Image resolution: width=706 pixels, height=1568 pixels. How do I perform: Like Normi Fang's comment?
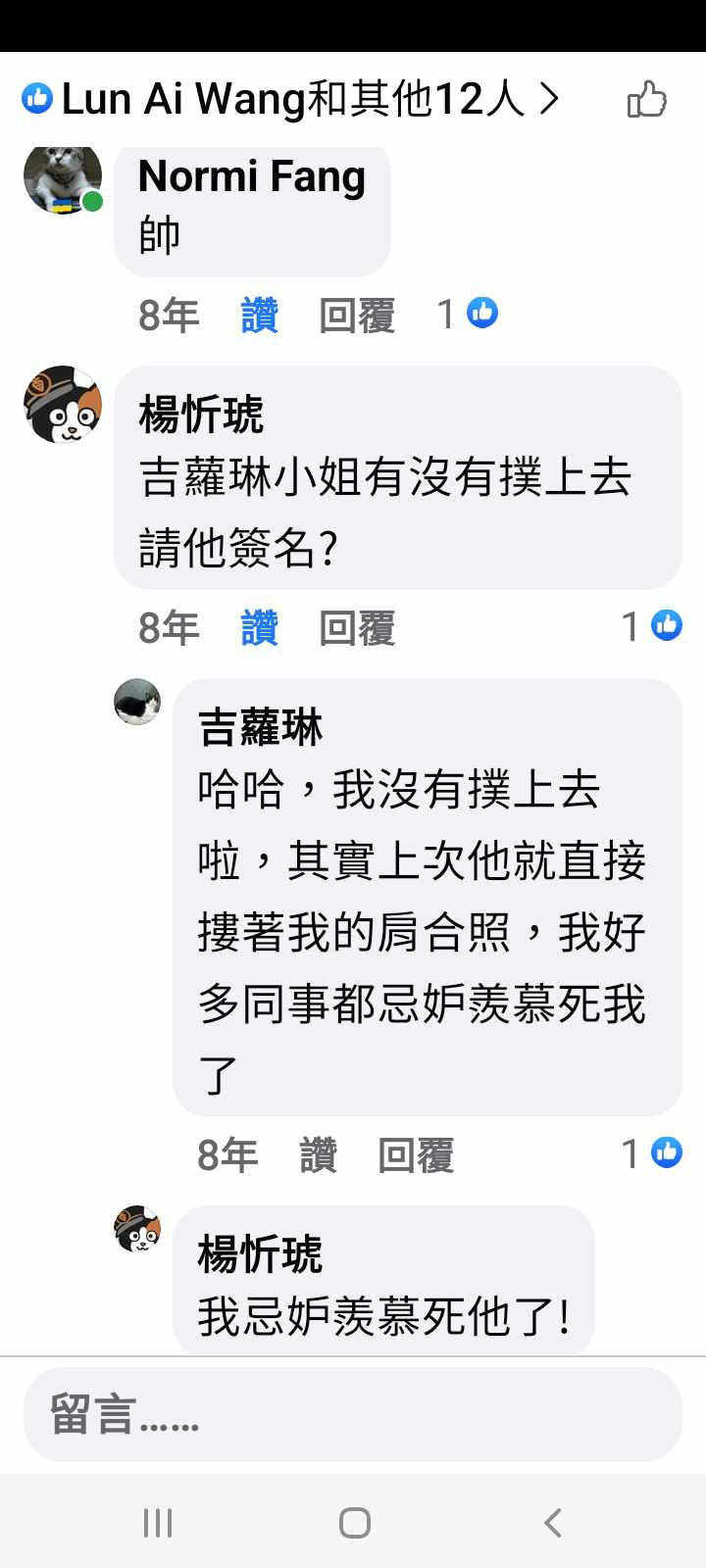point(260,316)
